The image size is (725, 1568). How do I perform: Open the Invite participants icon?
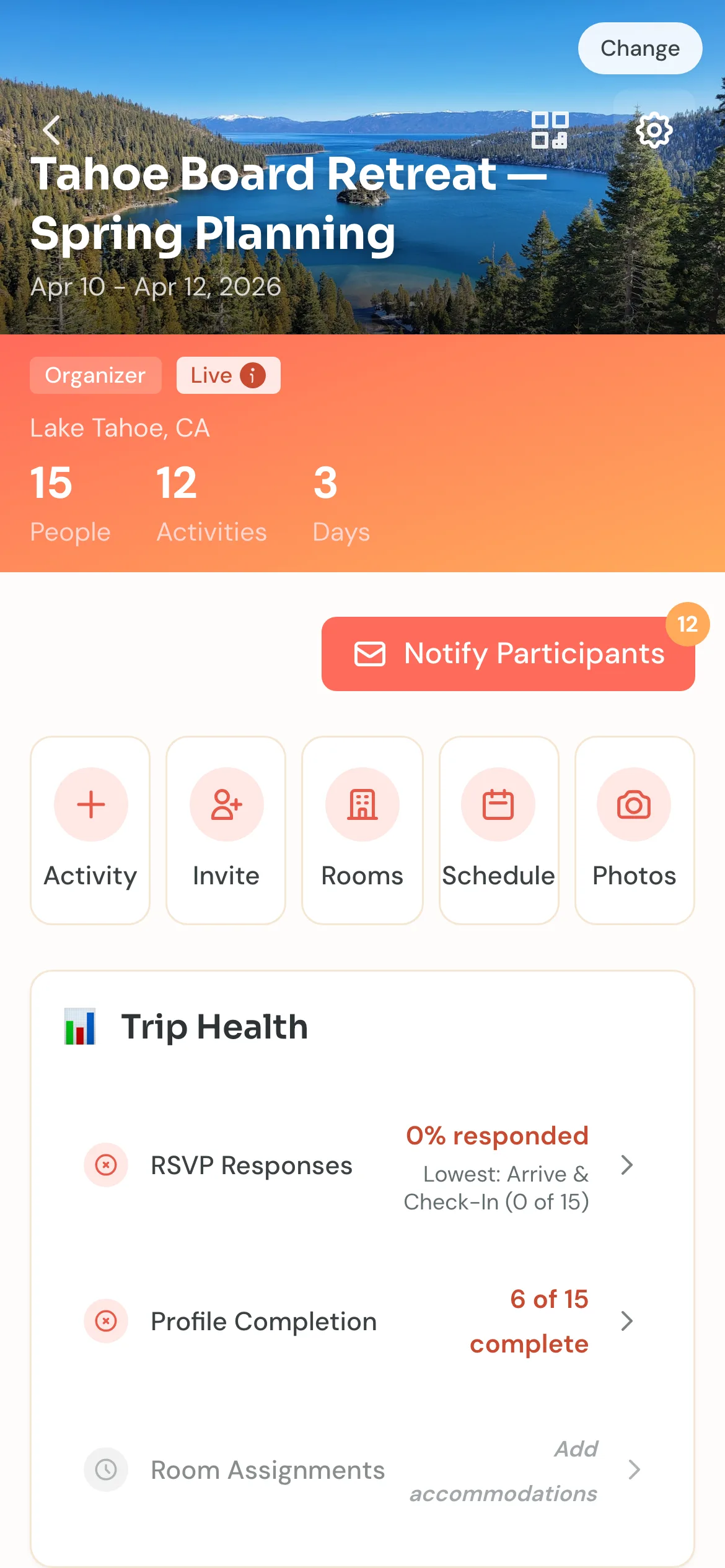point(226,804)
